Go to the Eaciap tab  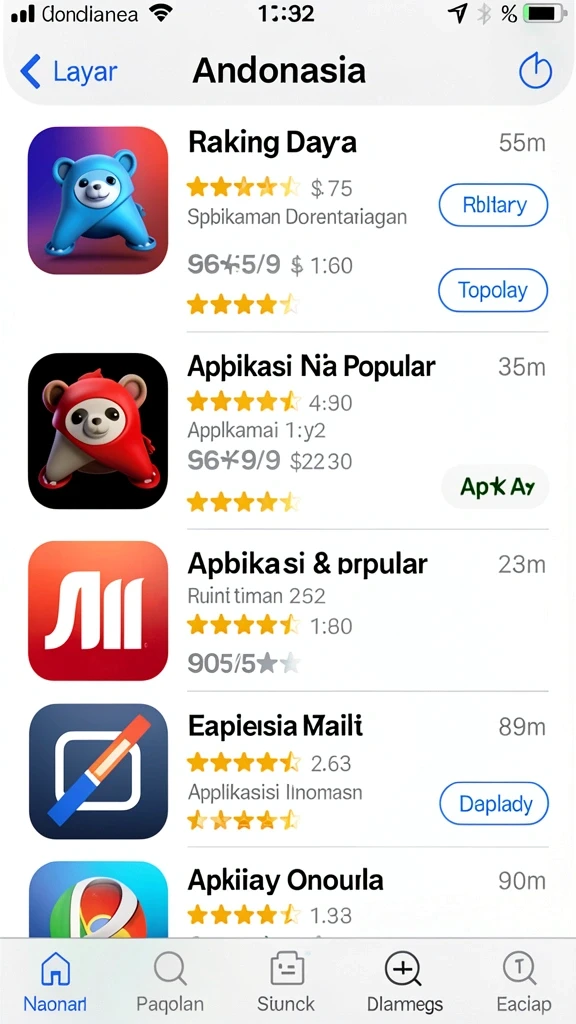click(x=524, y=980)
